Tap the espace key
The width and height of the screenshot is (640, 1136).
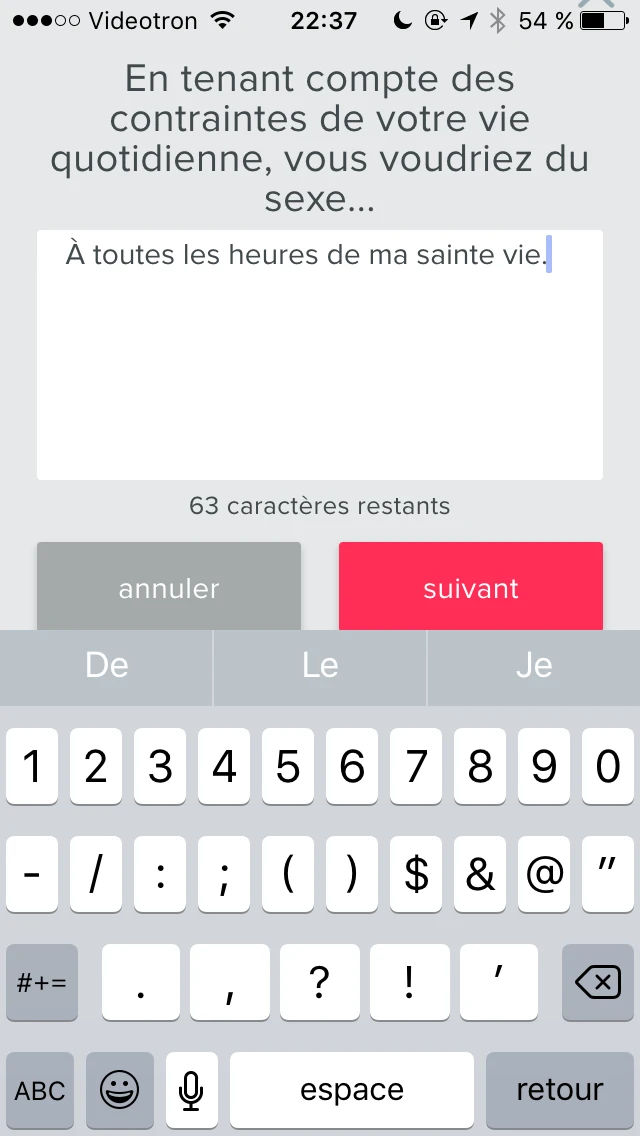click(x=352, y=1089)
